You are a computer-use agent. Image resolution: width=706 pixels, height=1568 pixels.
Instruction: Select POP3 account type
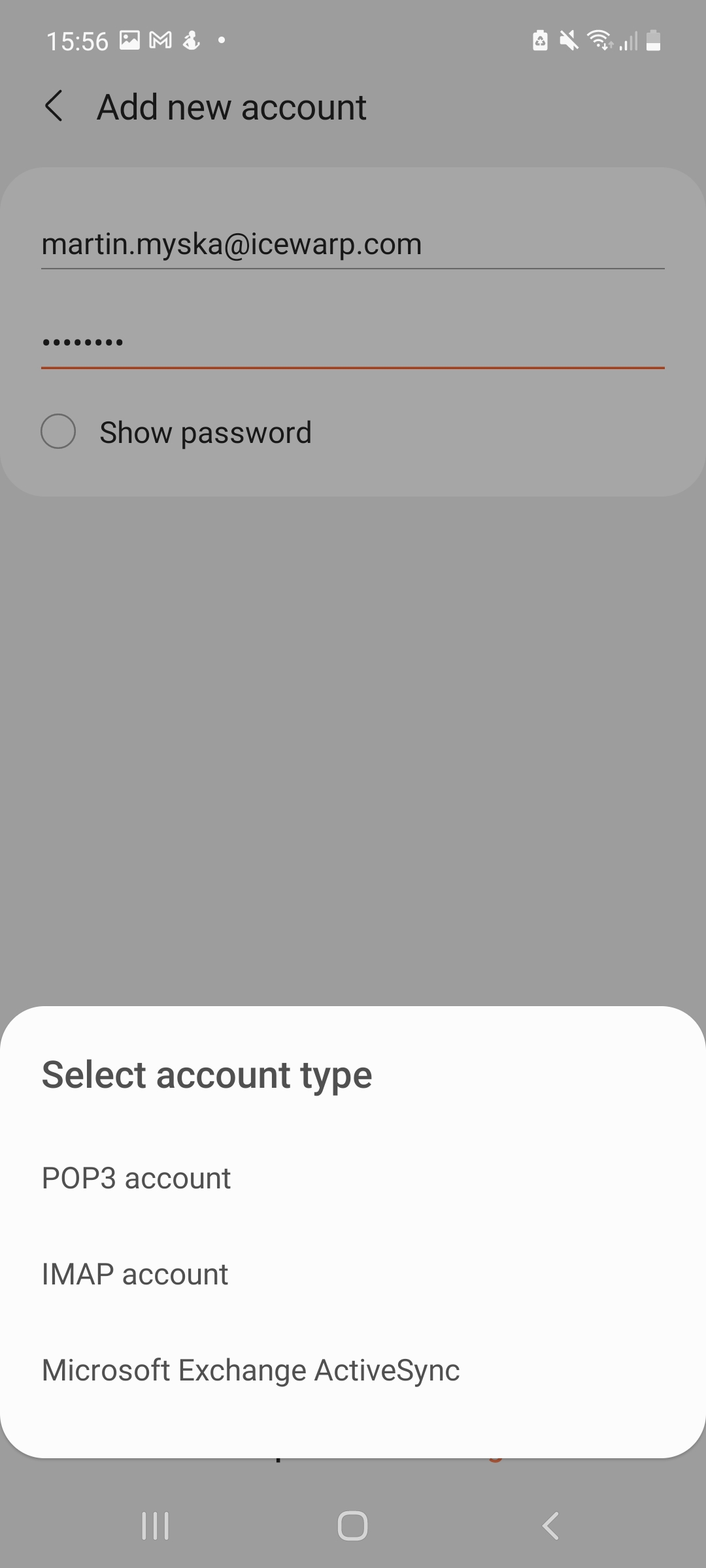(x=353, y=1178)
